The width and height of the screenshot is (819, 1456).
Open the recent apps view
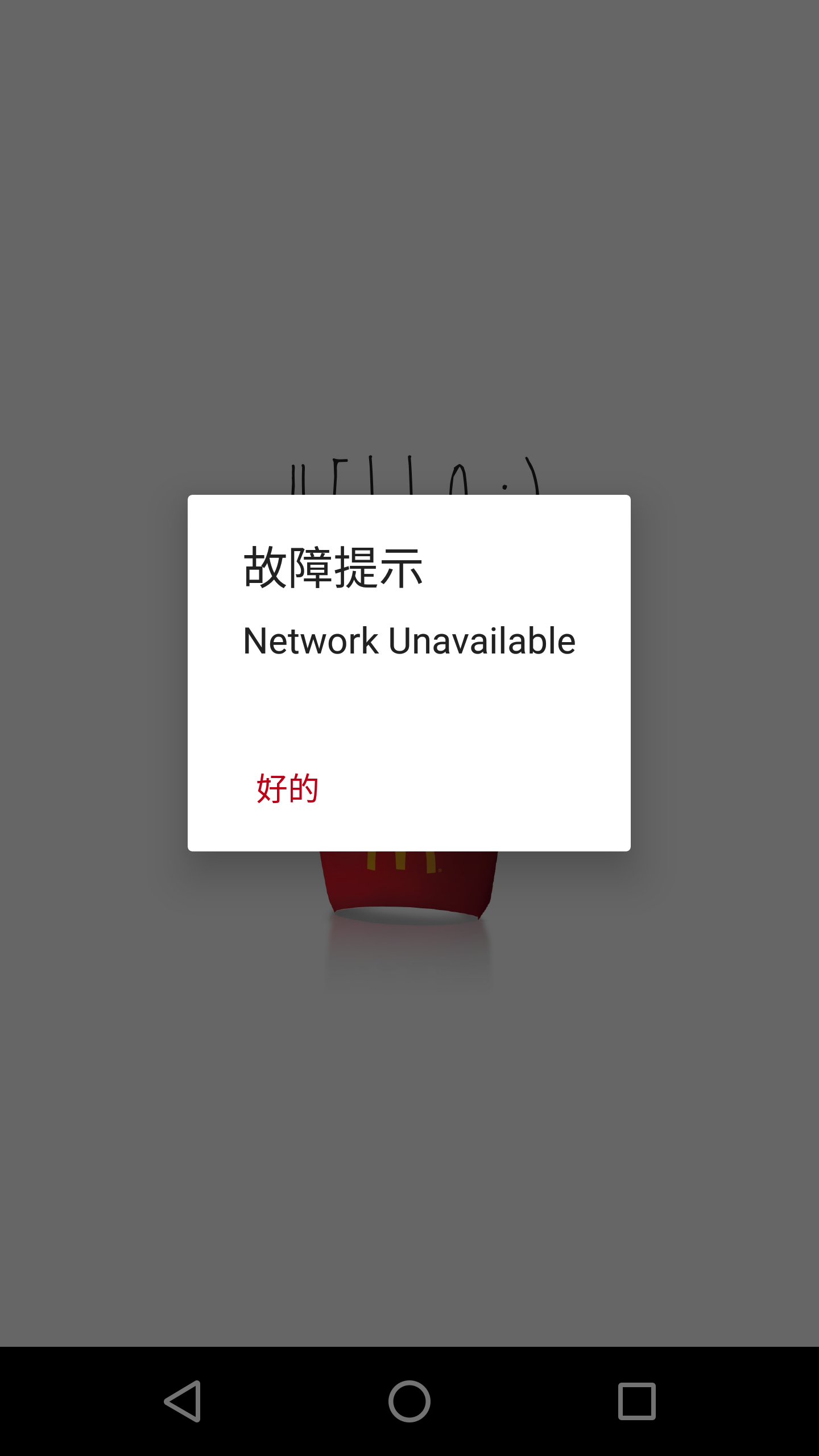pyautogui.click(x=637, y=1401)
